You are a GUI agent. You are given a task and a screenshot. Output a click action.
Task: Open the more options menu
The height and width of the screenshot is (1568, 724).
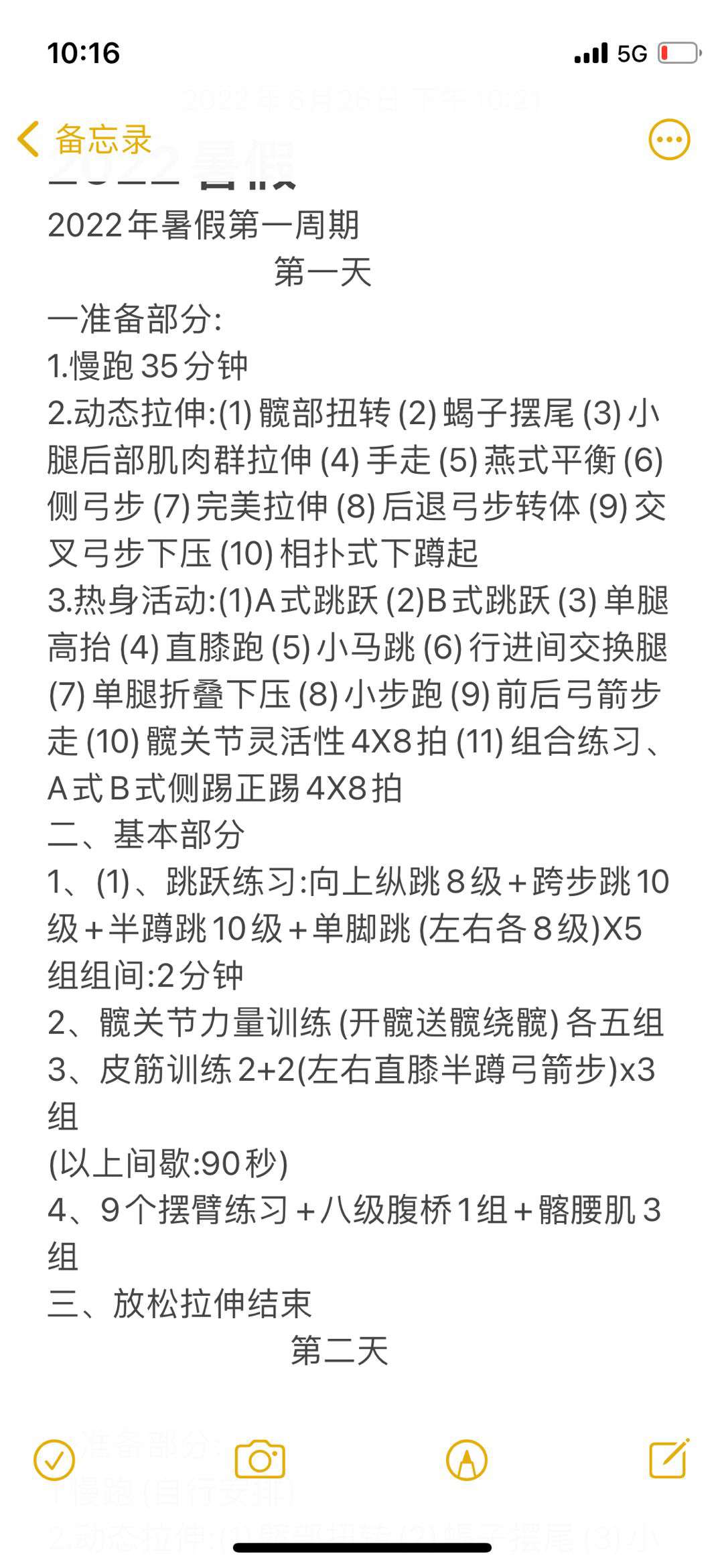[x=669, y=139]
